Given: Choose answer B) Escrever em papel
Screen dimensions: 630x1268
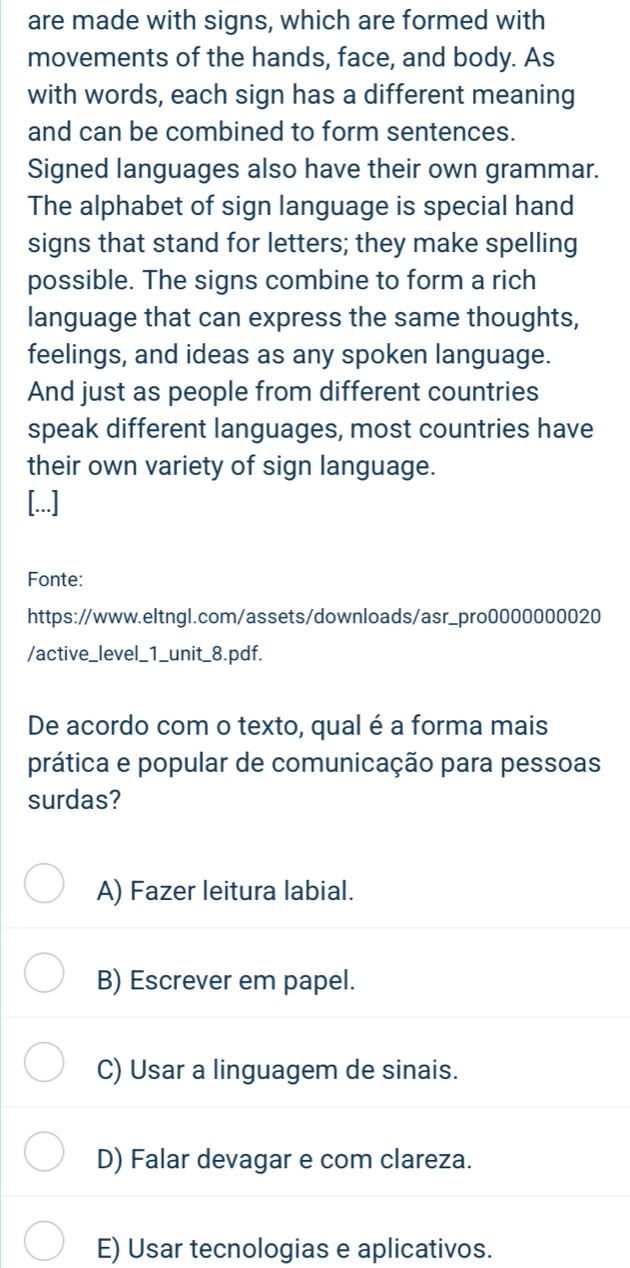Looking at the screenshot, I should pos(46,978).
